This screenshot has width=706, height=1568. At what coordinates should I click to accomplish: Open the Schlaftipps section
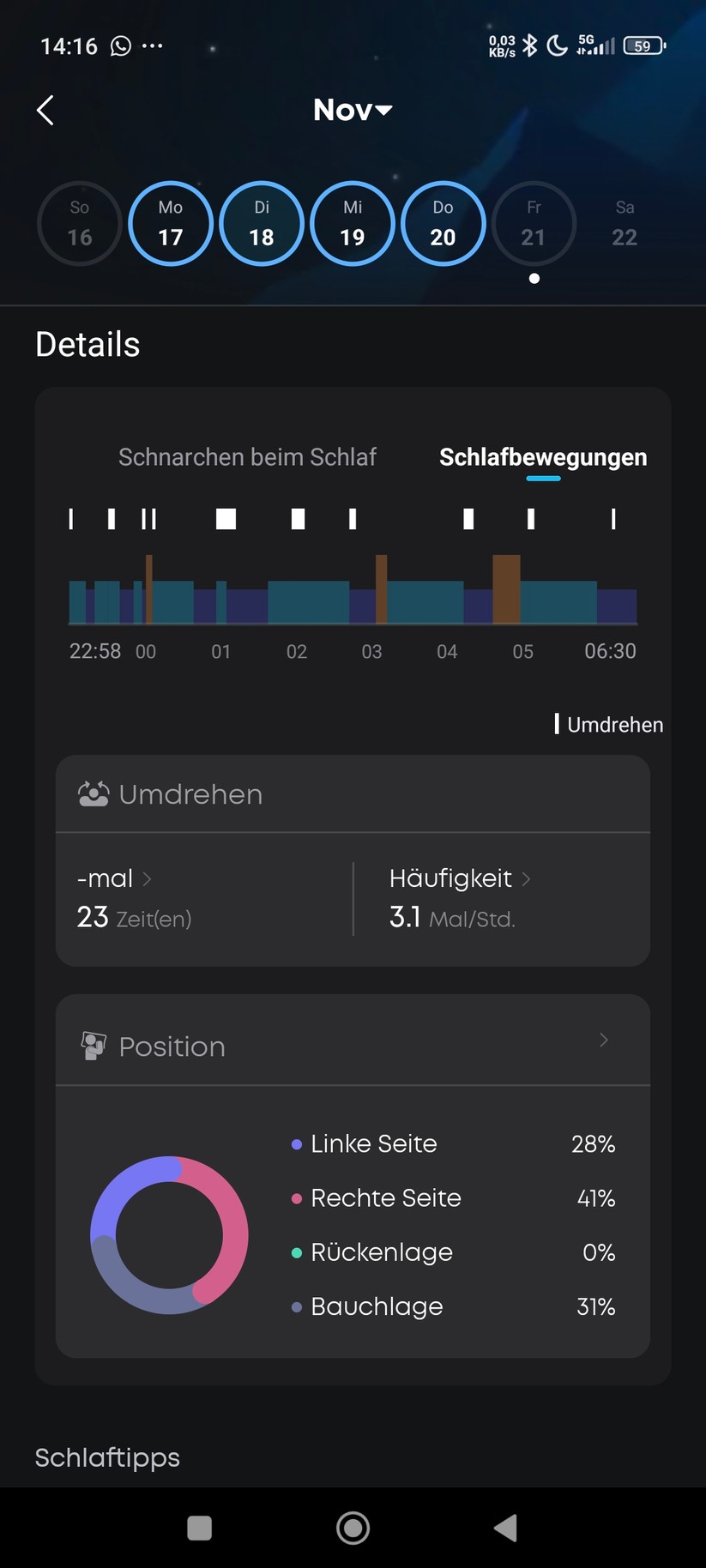pyautogui.click(x=106, y=1457)
